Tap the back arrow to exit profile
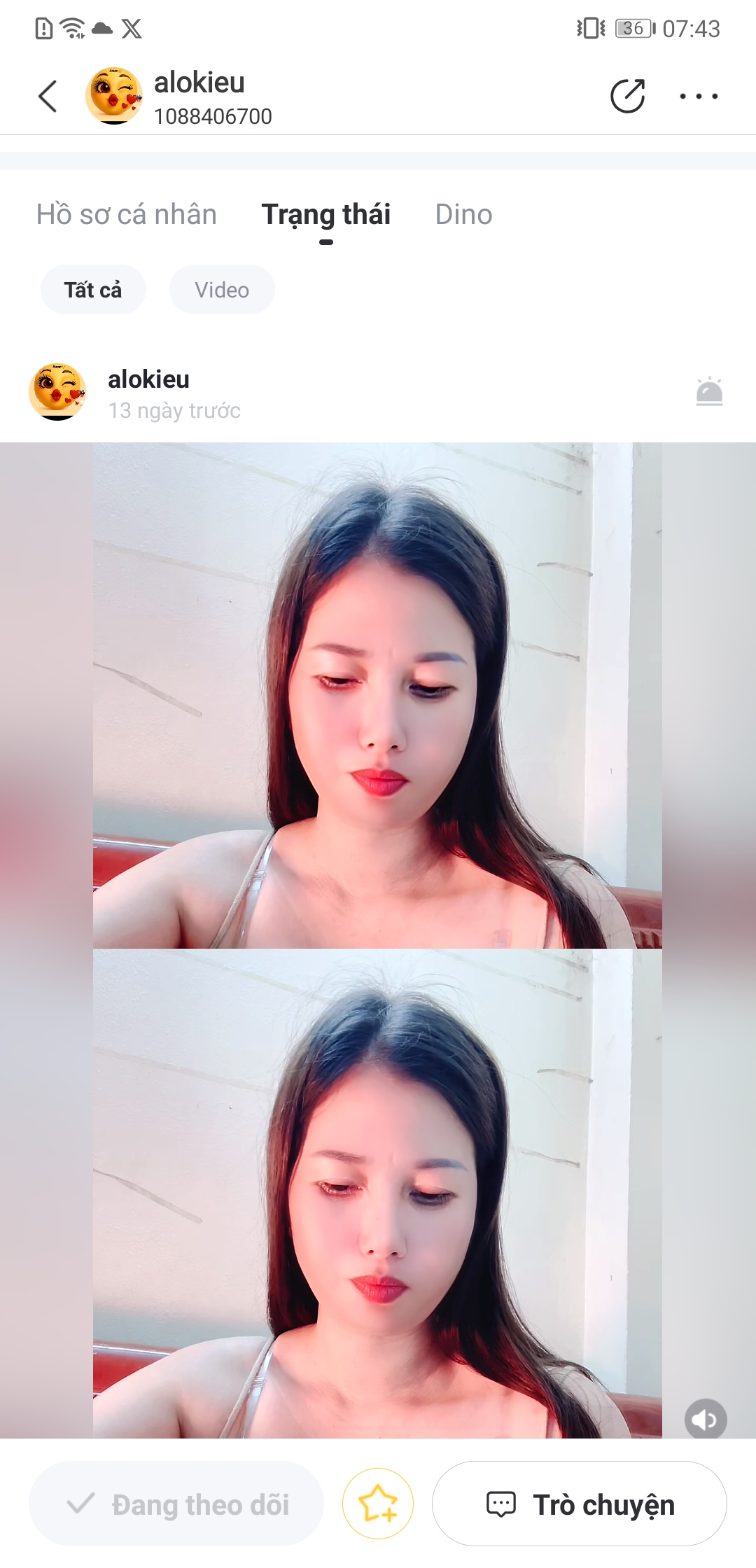The width and height of the screenshot is (756, 1568). (47, 97)
